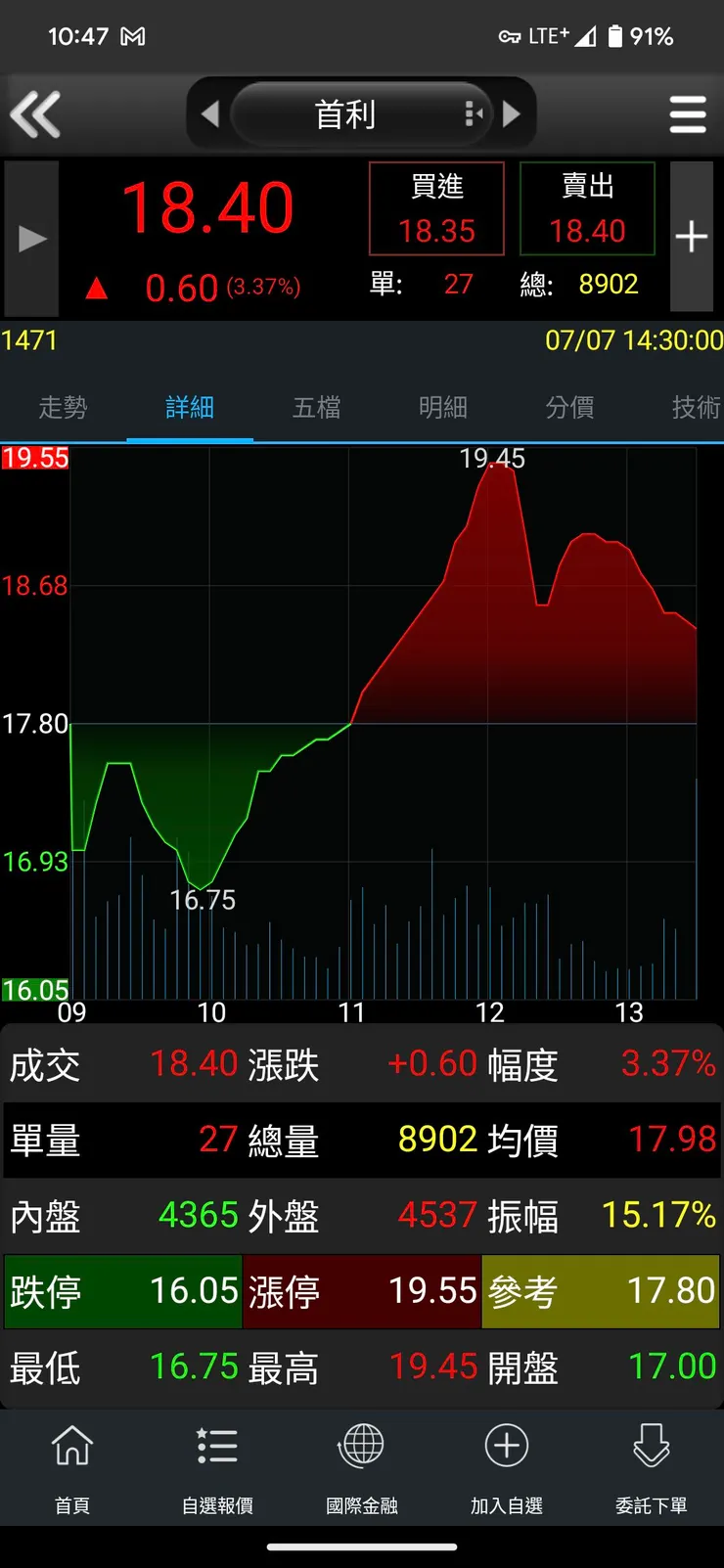Tap the 買進 18.35 buy price box
724x1568 pixels.
pyautogui.click(x=436, y=208)
